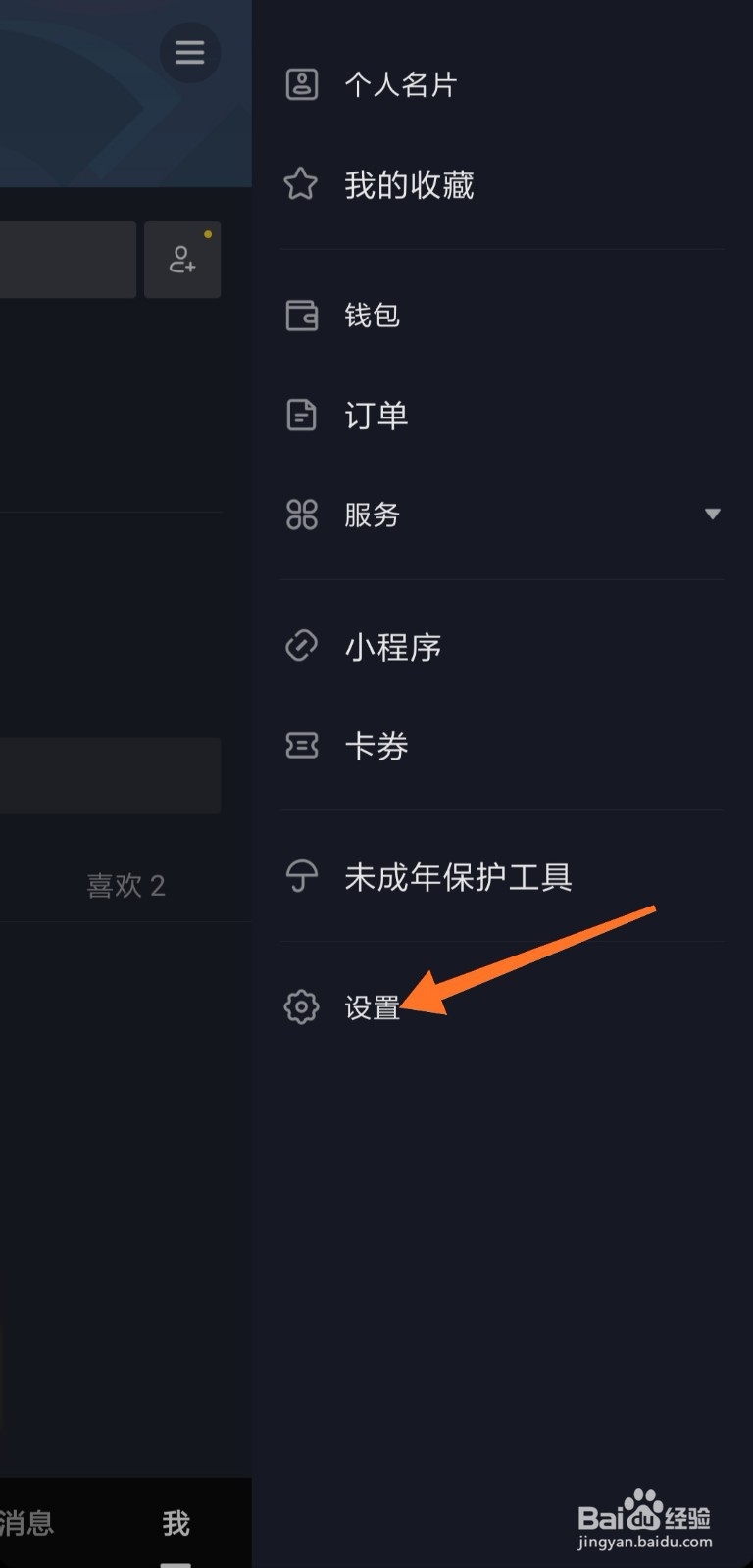Image resolution: width=753 pixels, height=1568 pixels.
Task: Open the 服务 services grid icon
Action: (x=302, y=514)
